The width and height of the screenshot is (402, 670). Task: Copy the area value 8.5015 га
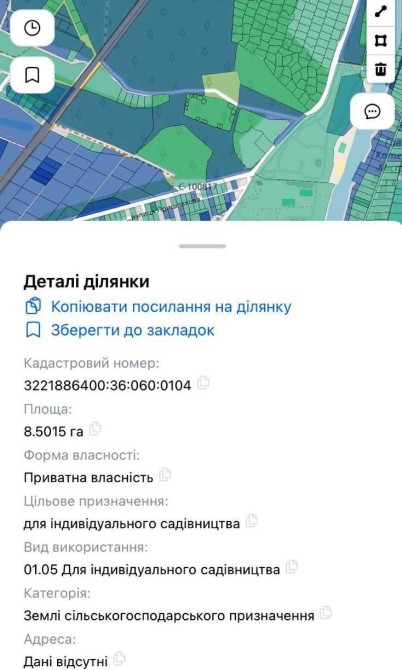pyautogui.click(x=95, y=429)
